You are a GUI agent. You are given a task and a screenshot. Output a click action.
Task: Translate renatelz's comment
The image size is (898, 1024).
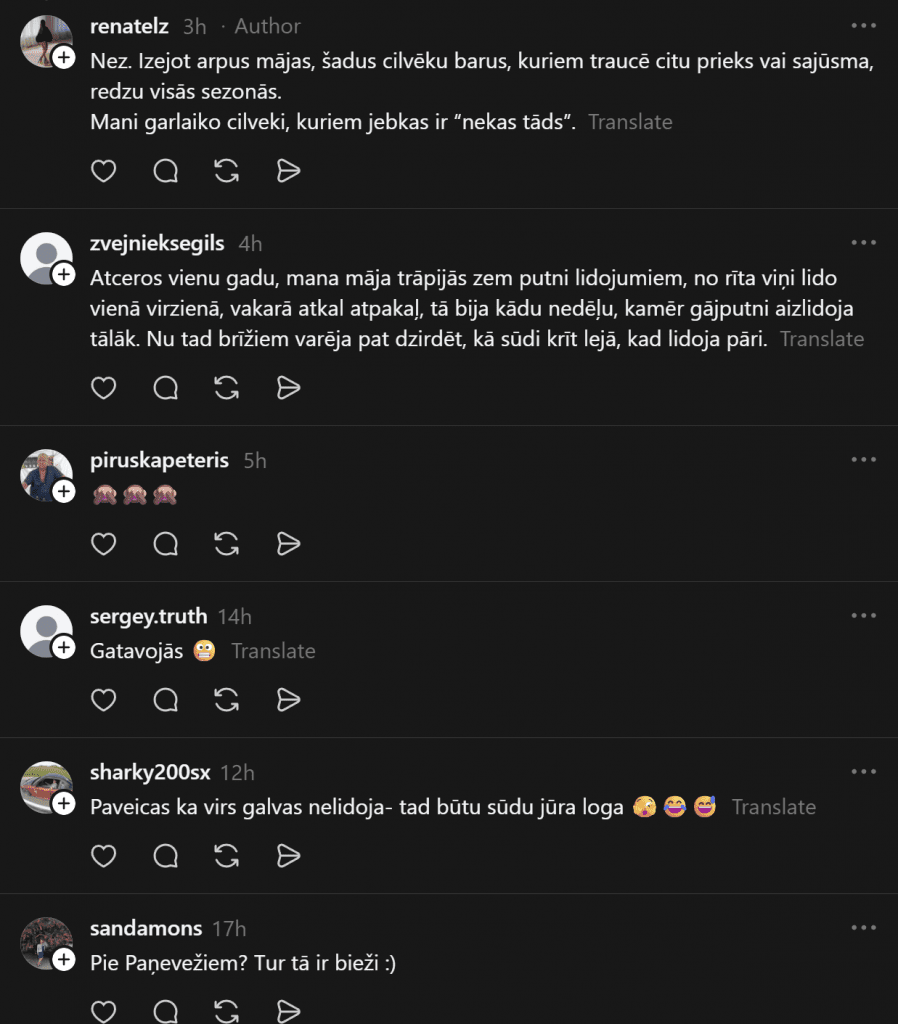(630, 122)
